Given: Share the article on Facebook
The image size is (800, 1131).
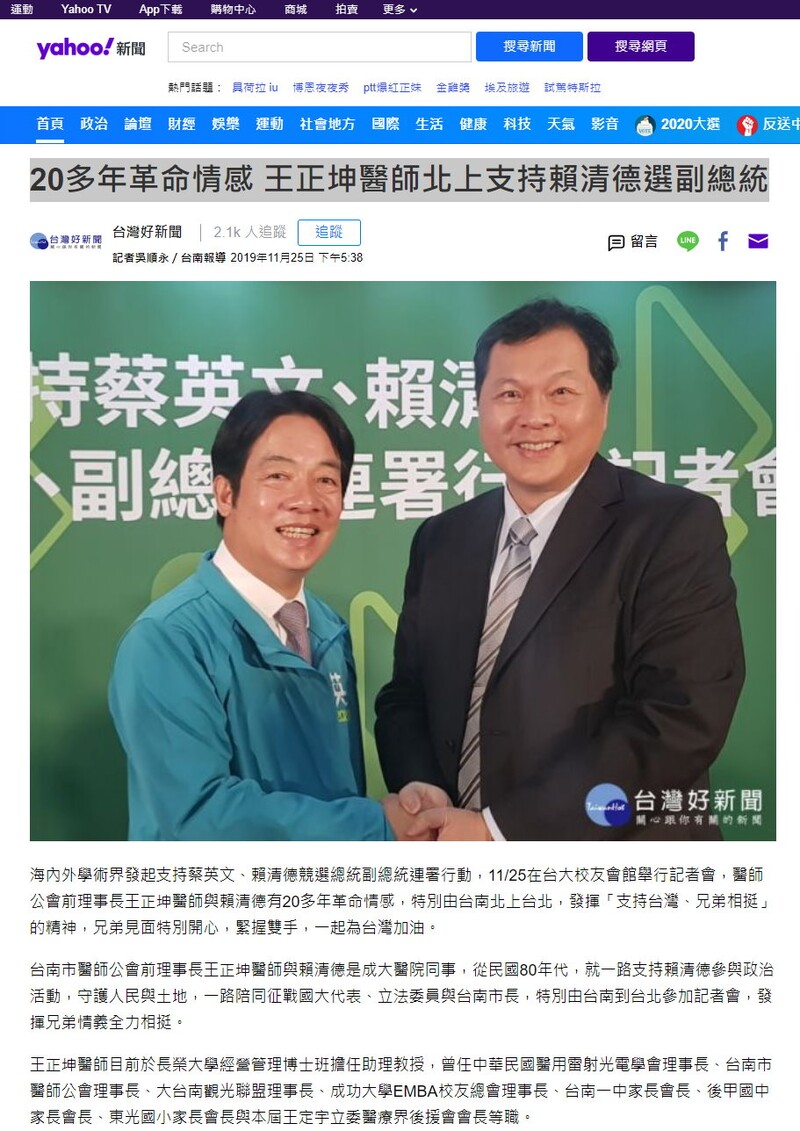Looking at the screenshot, I should click(723, 241).
